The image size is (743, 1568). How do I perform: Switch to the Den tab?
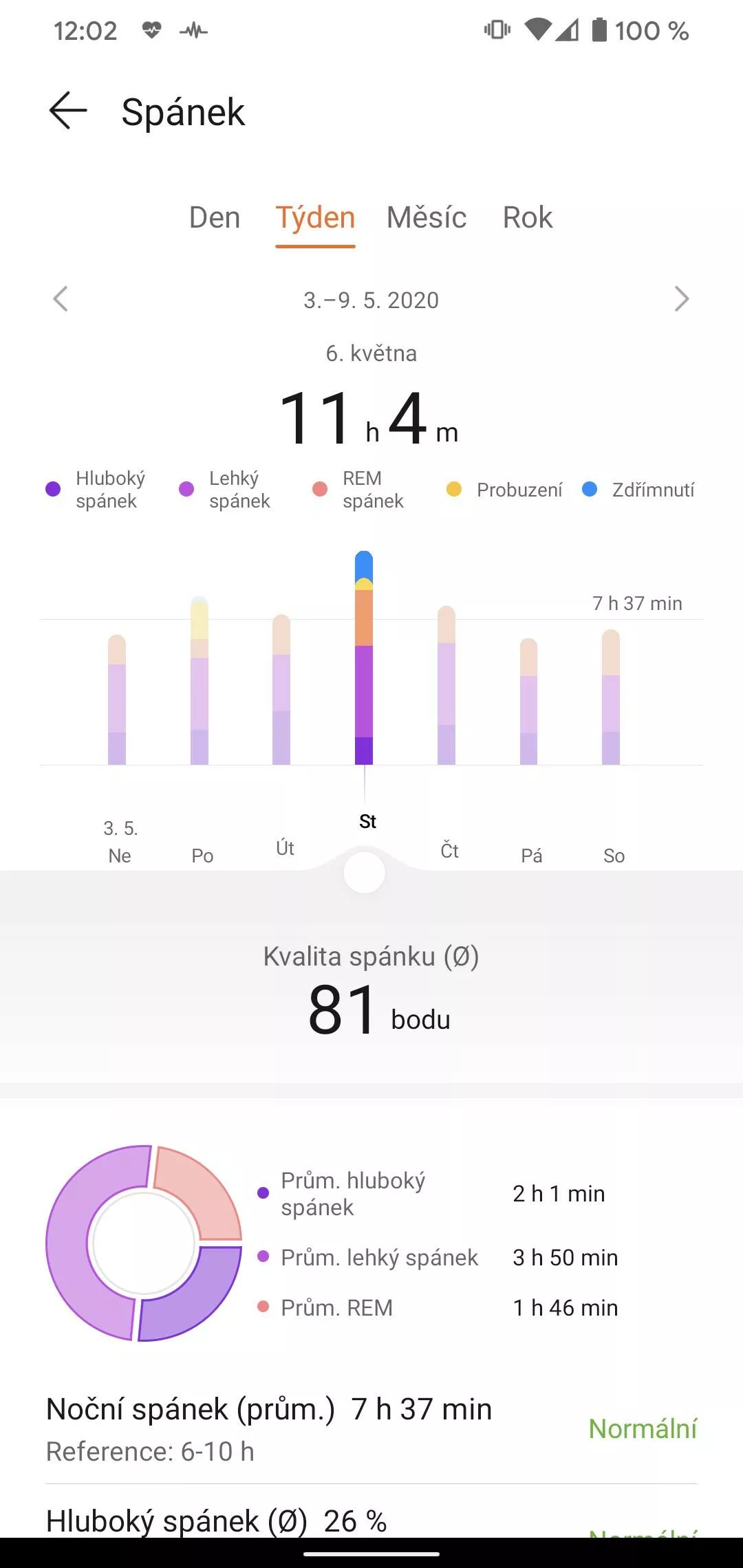tap(215, 218)
